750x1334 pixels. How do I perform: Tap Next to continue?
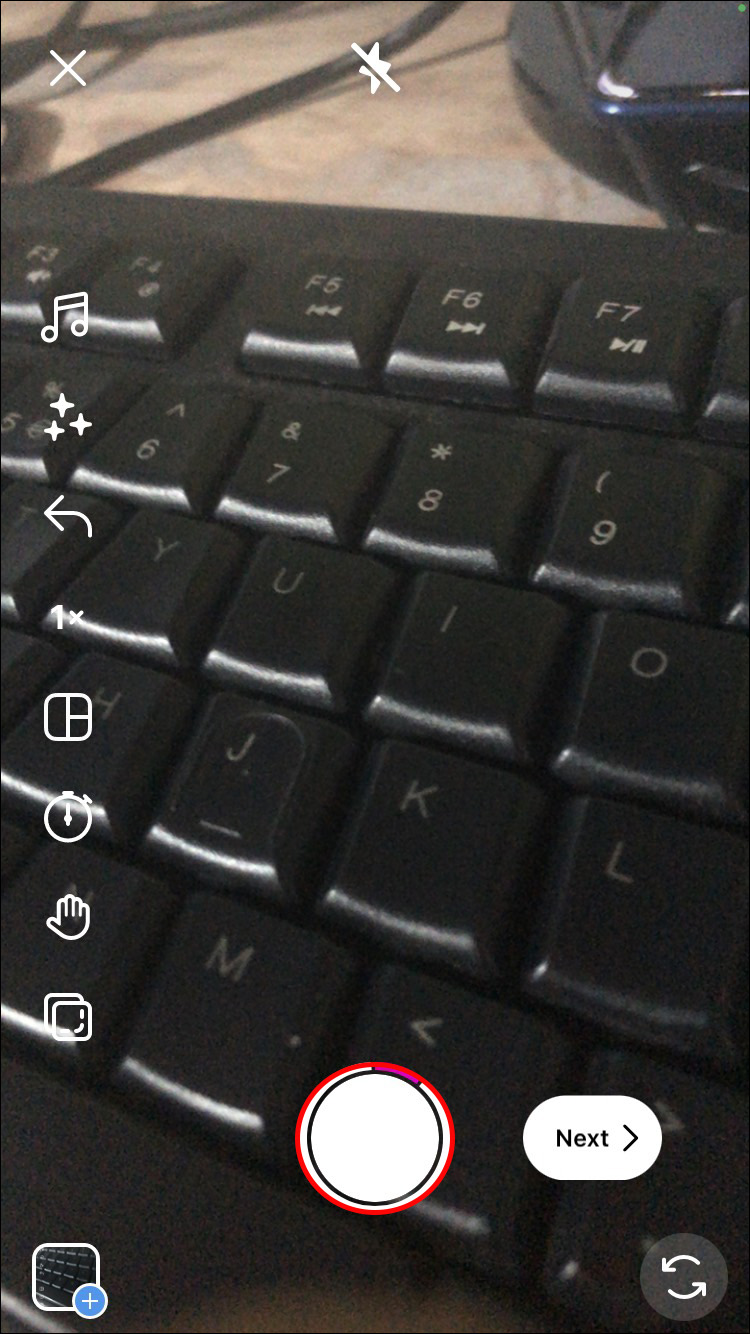click(x=592, y=1138)
